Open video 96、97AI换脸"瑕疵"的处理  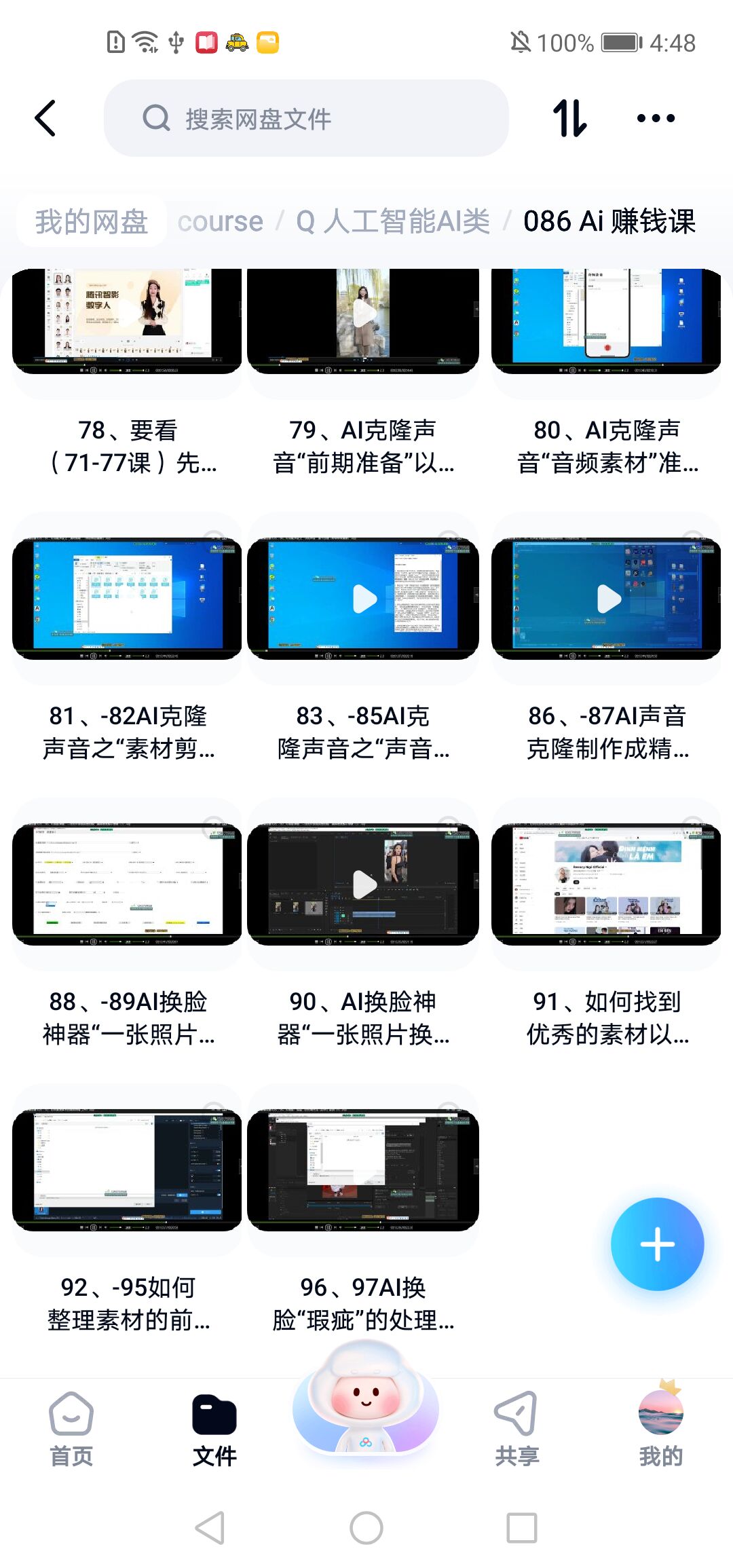click(x=364, y=1170)
